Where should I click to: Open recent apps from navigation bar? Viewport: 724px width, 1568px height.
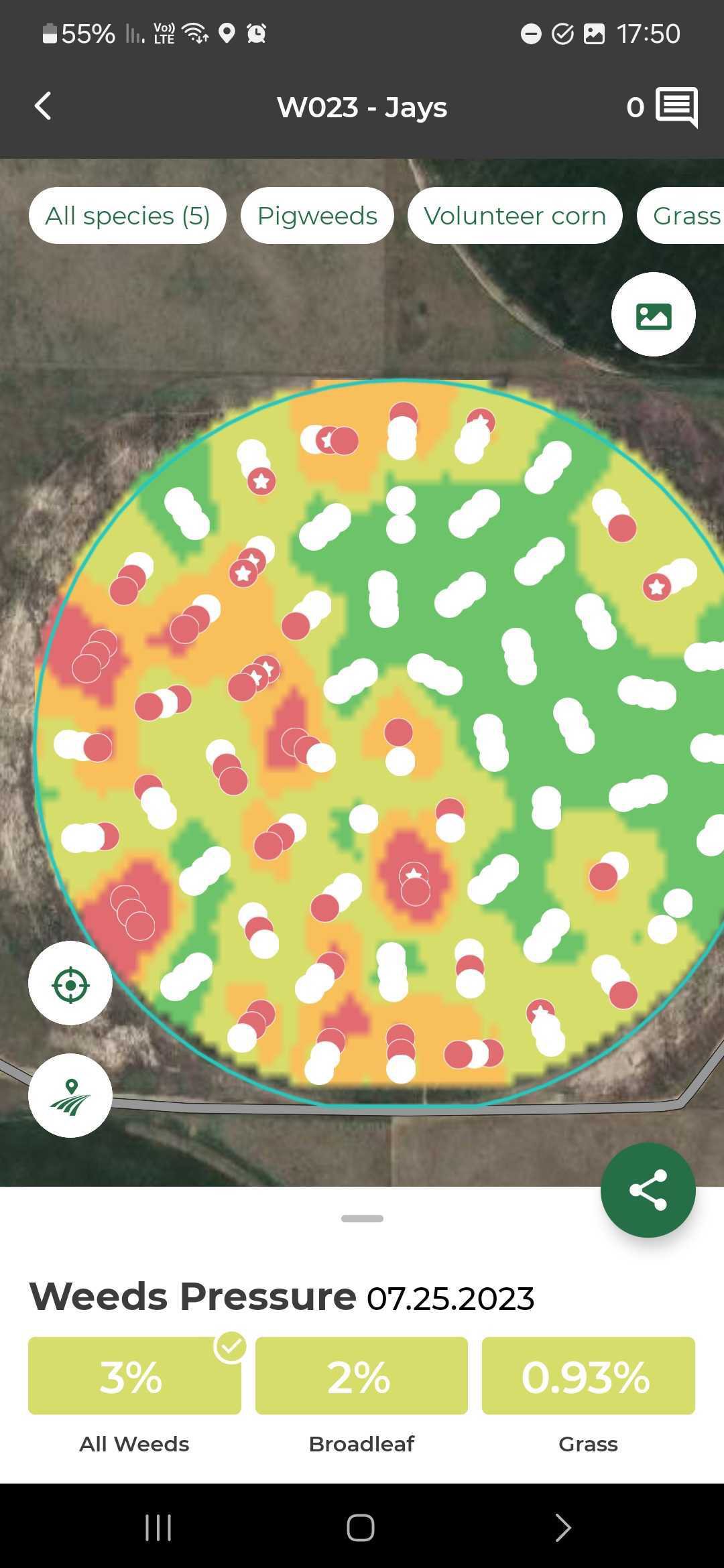coord(159,1528)
